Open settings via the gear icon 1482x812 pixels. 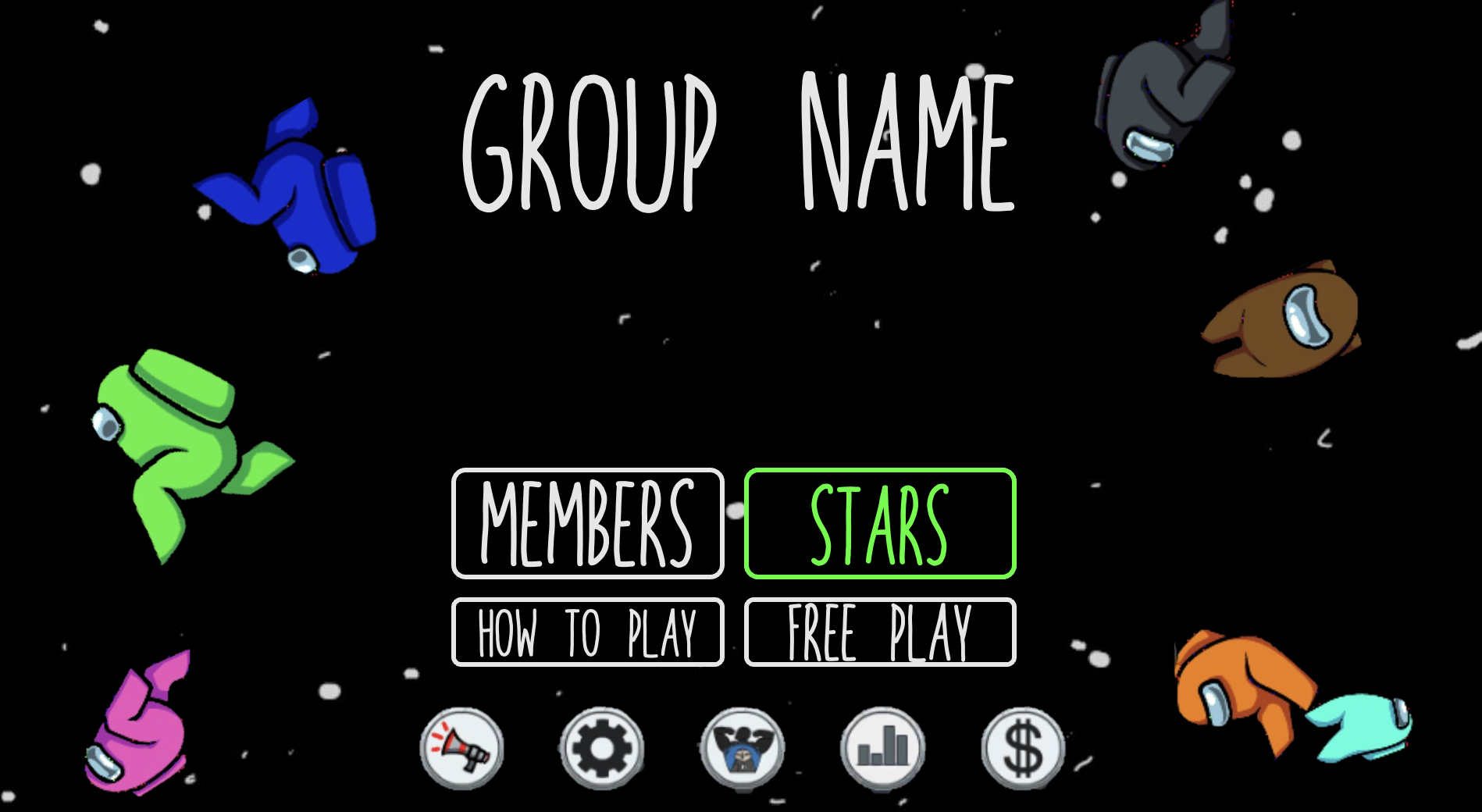point(602,749)
